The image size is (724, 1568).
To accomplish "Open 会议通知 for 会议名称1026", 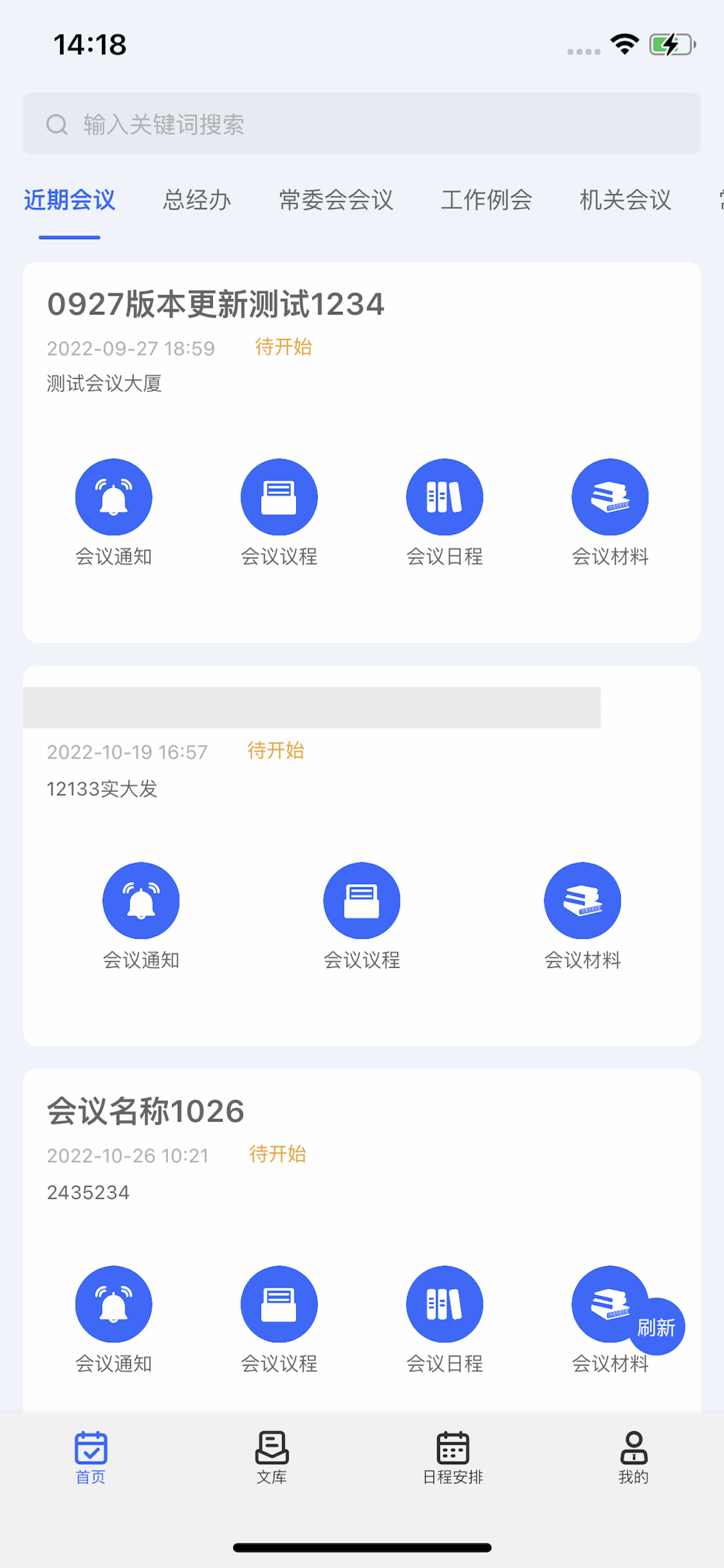I will pyautogui.click(x=114, y=1319).
